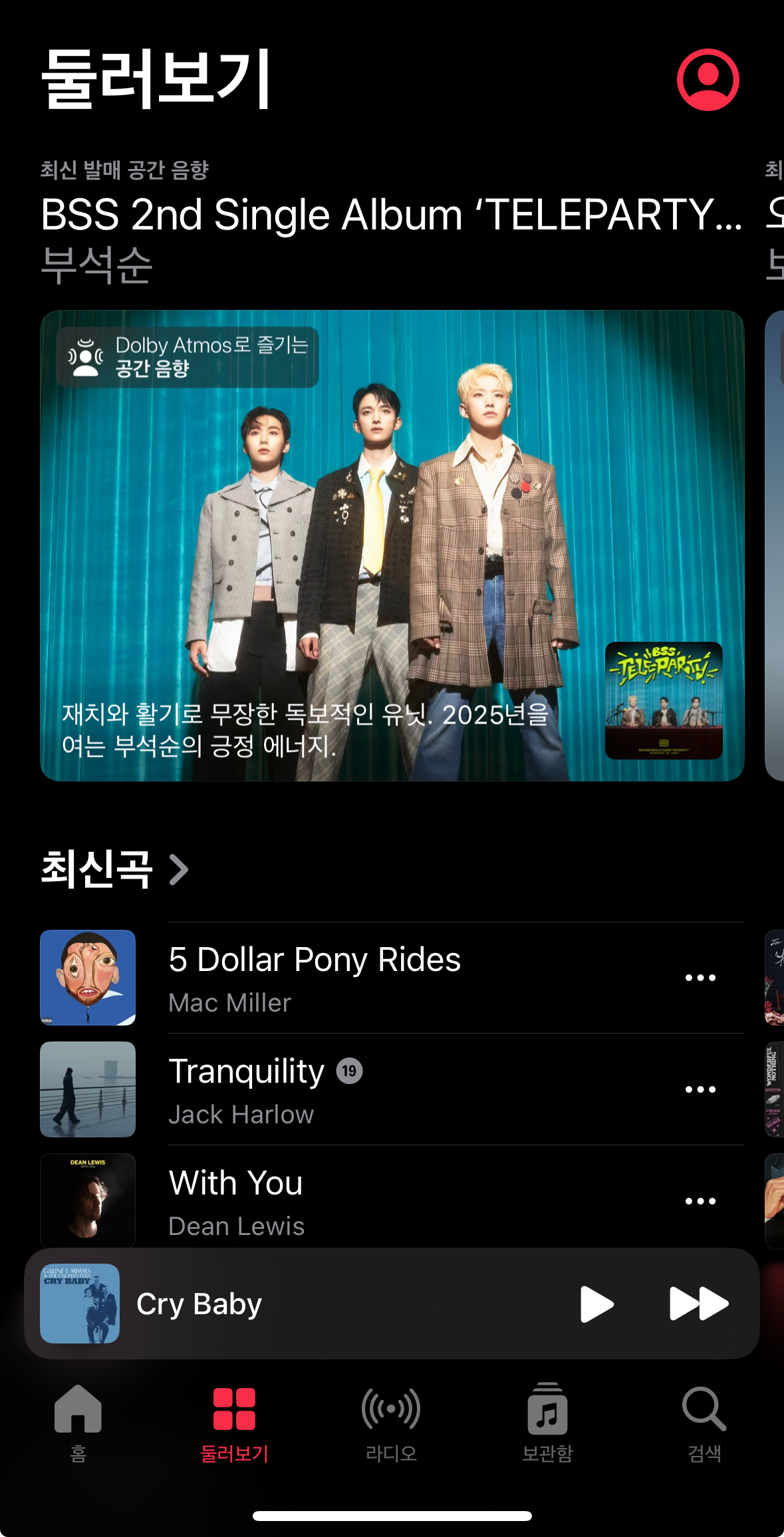Tap the Cry Baby album art in mini player
Viewport: 784px width, 1537px height.
pos(78,1303)
